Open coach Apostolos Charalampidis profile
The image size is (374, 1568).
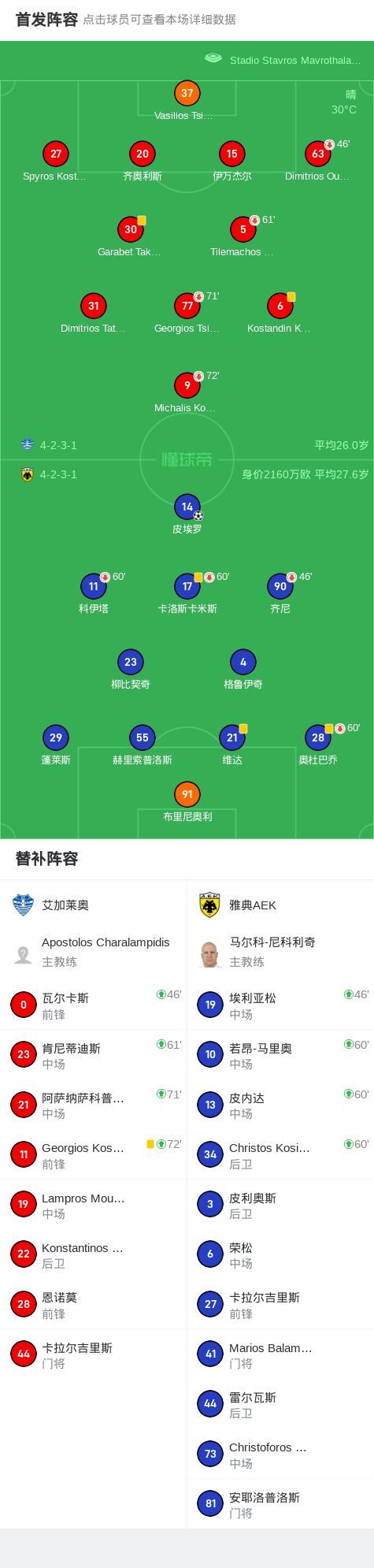point(94,952)
